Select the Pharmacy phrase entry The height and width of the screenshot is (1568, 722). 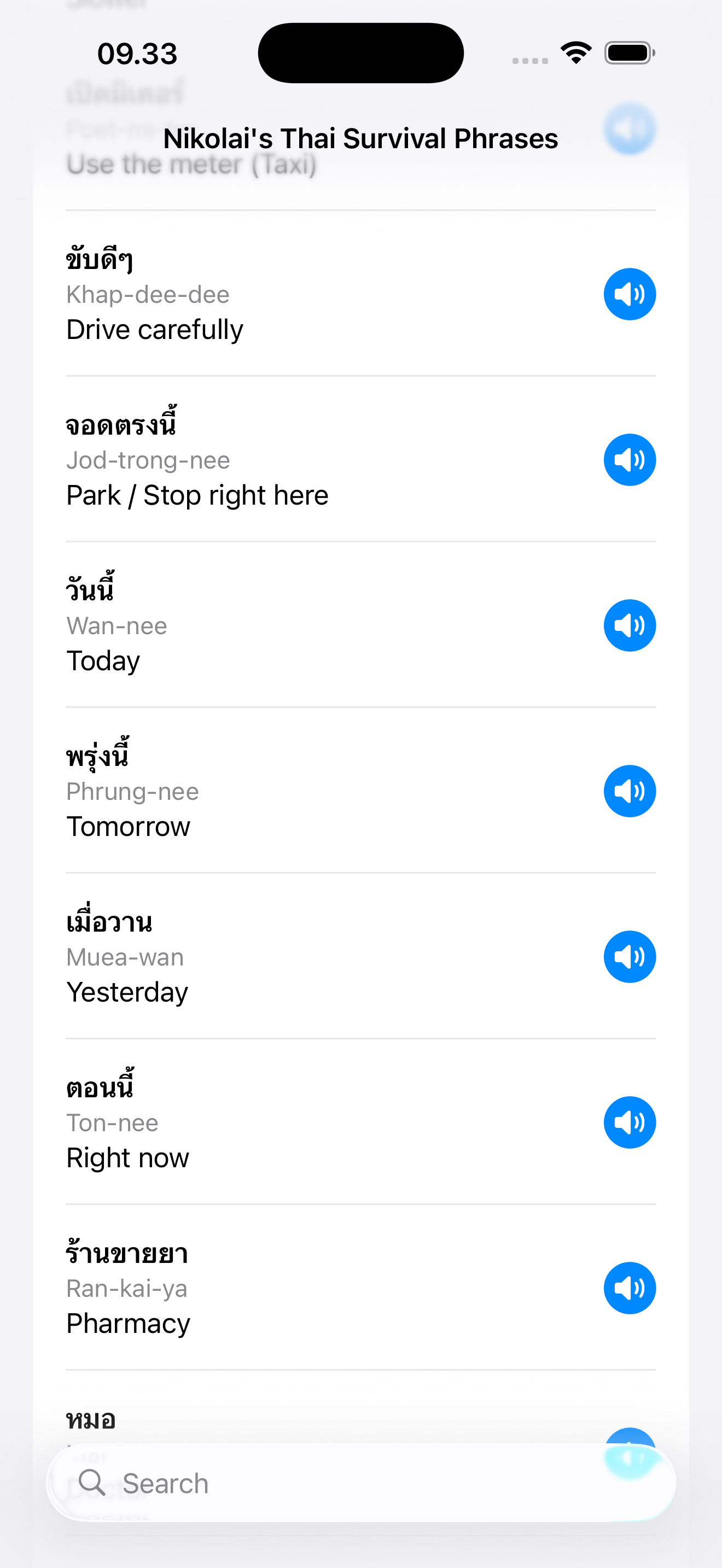coord(243,1288)
